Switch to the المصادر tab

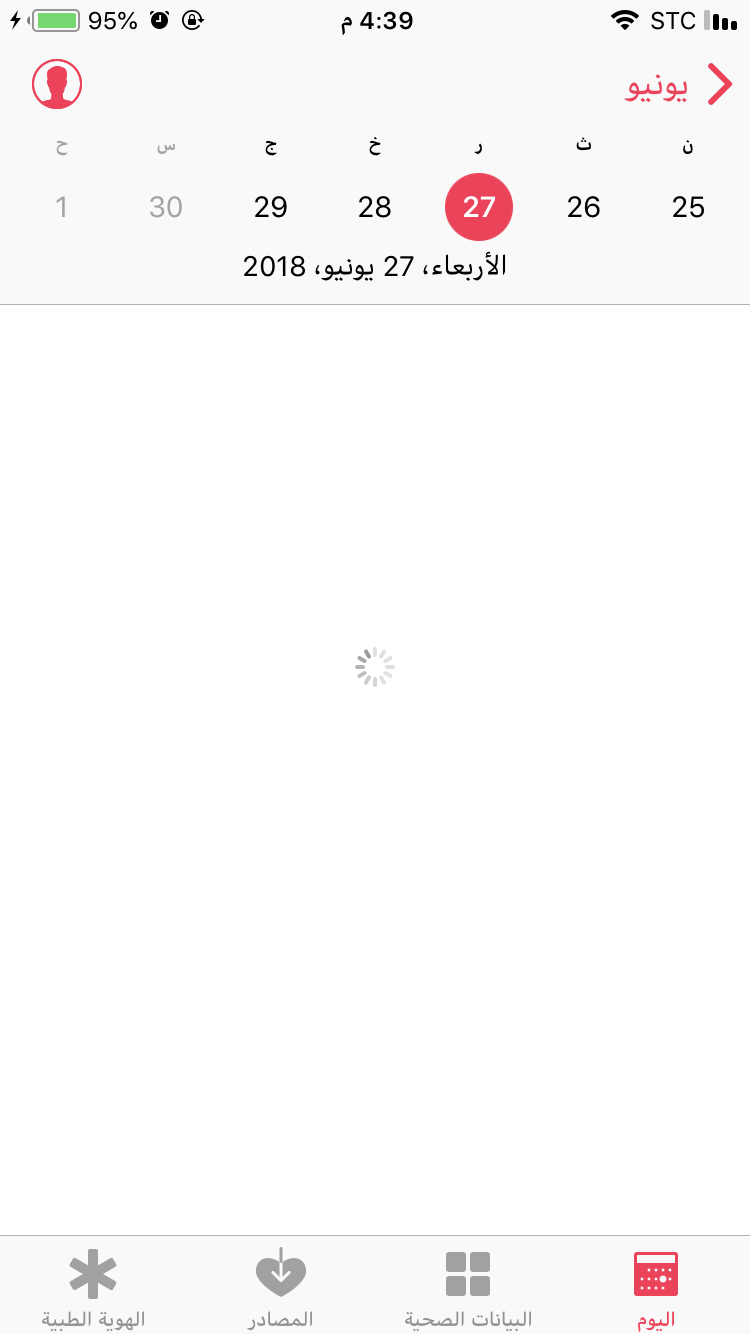pyautogui.click(x=281, y=1288)
